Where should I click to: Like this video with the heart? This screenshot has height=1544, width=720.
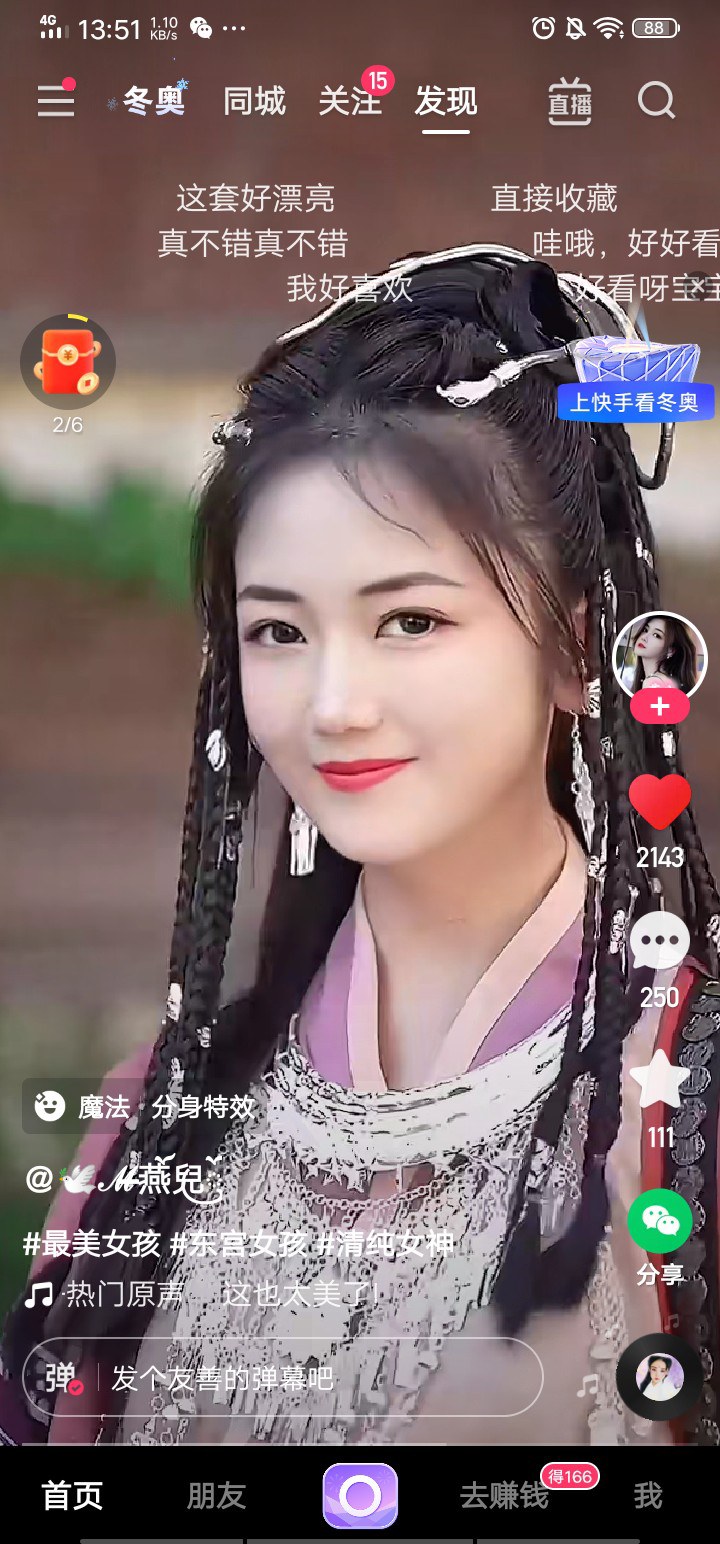pyautogui.click(x=659, y=803)
